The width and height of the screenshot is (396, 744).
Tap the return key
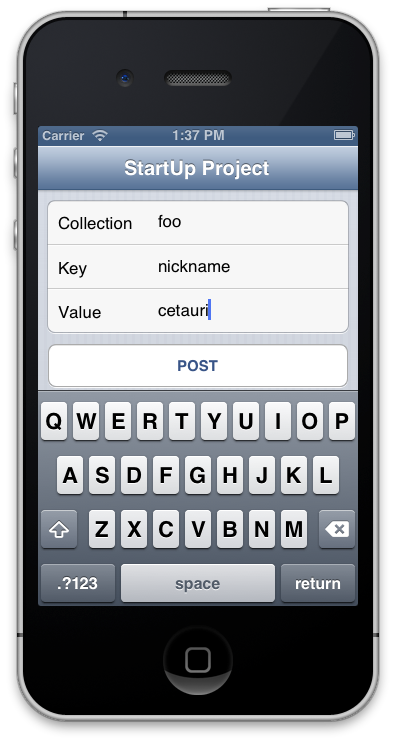pyautogui.click(x=318, y=583)
